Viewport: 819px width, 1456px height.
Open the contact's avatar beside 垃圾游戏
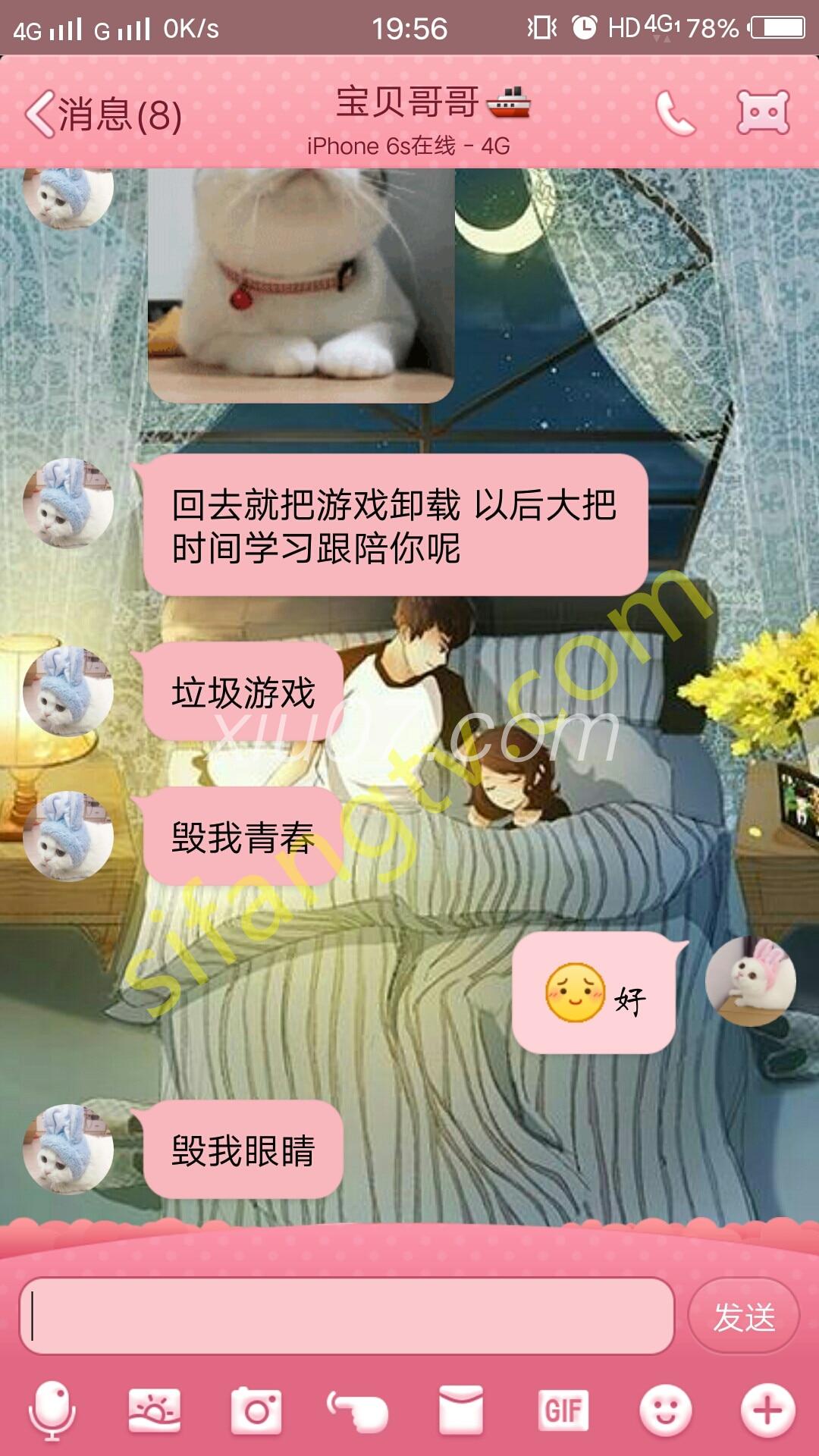pos(68,692)
